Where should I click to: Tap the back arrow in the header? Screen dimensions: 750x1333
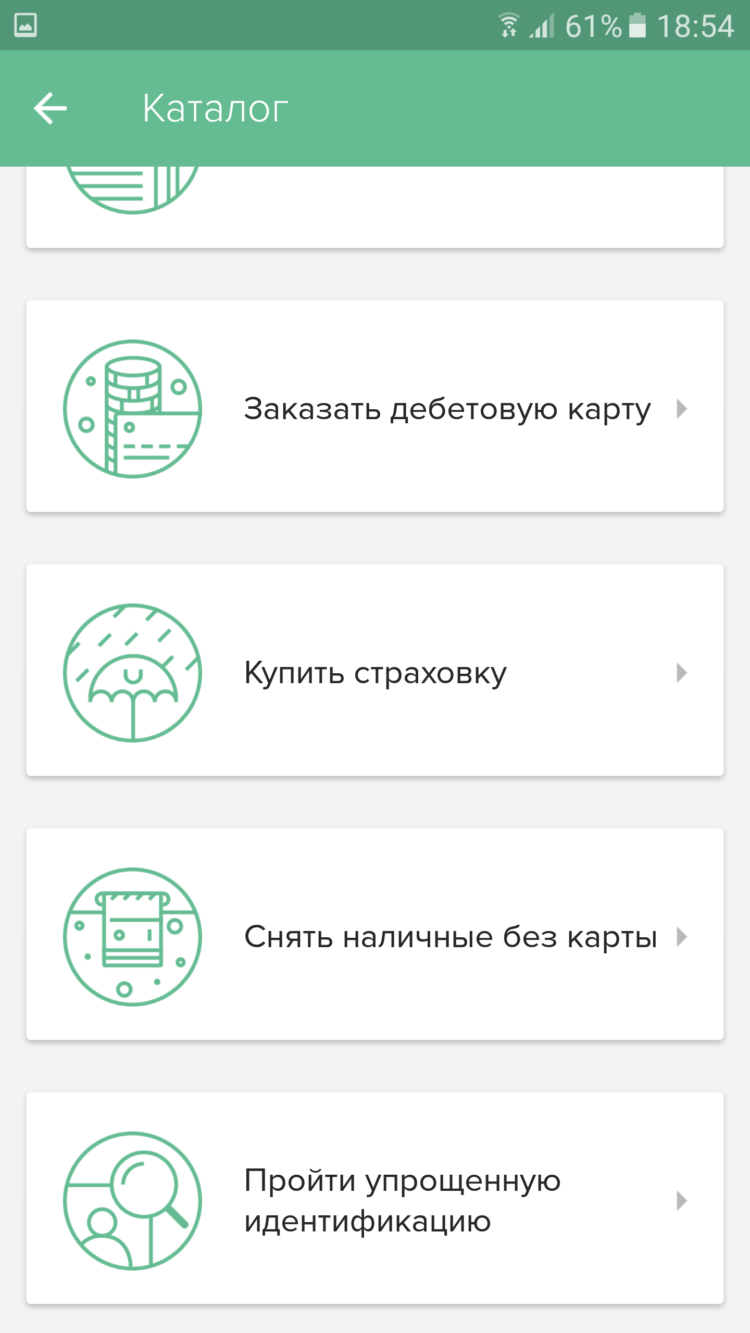(x=49, y=108)
